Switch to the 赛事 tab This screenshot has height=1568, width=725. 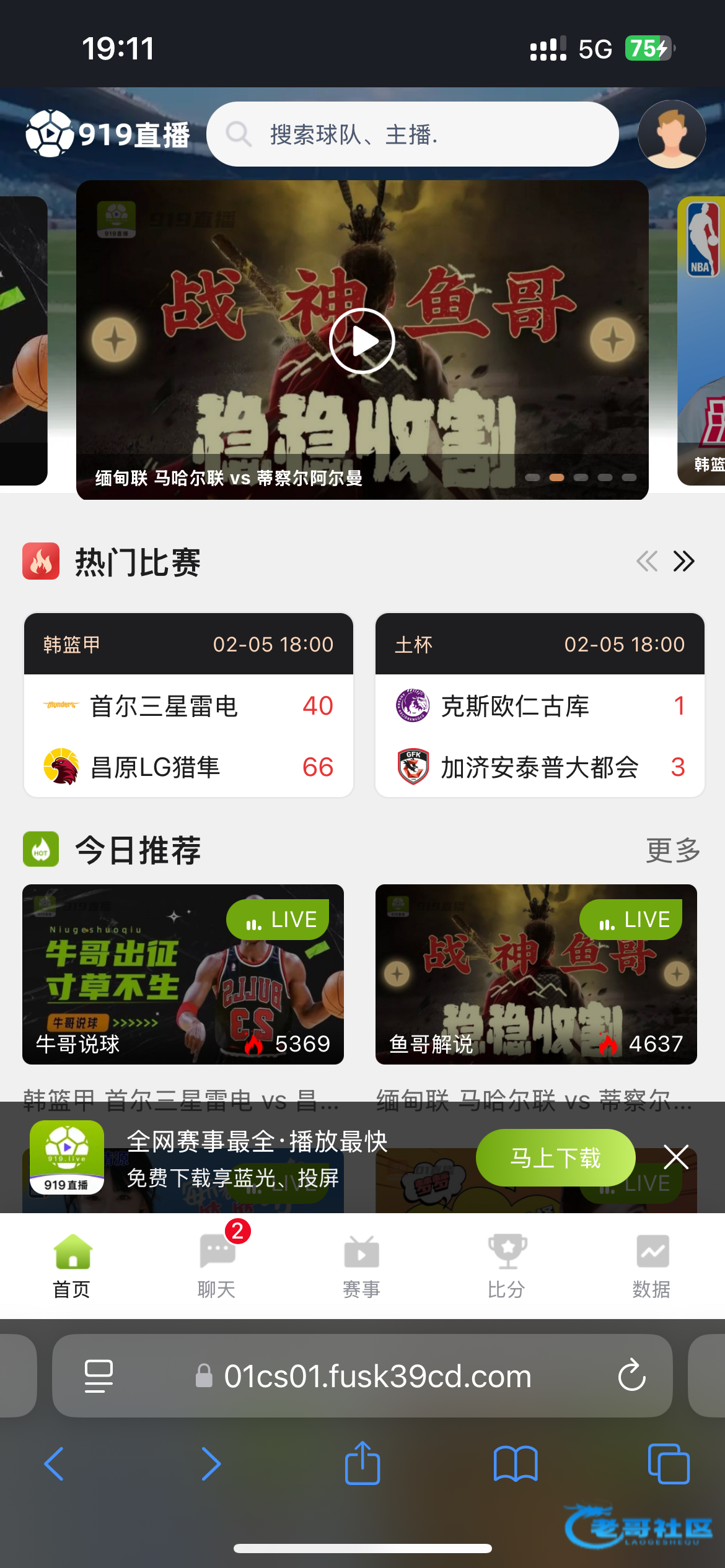pyautogui.click(x=362, y=1265)
